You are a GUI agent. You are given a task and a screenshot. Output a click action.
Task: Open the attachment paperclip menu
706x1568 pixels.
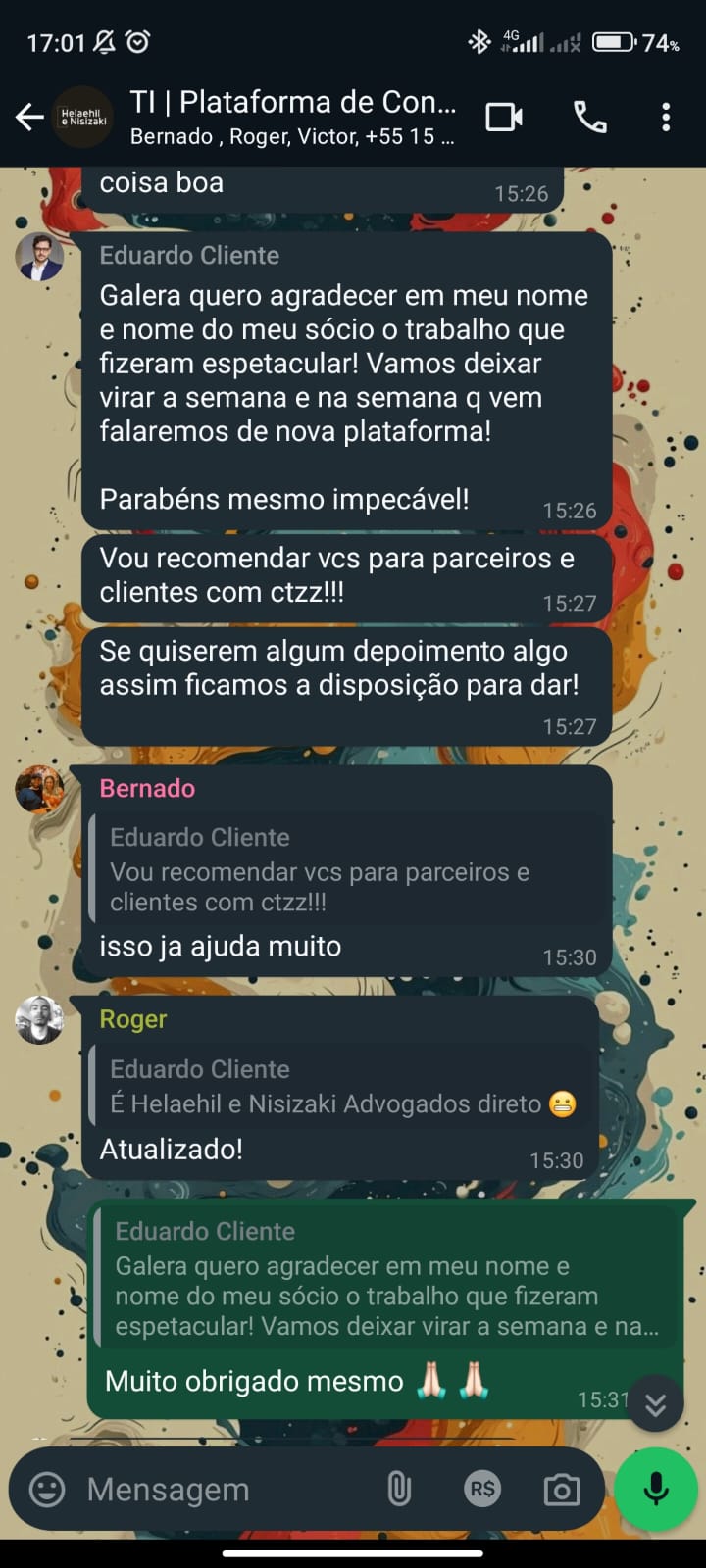(x=399, y=1490)
